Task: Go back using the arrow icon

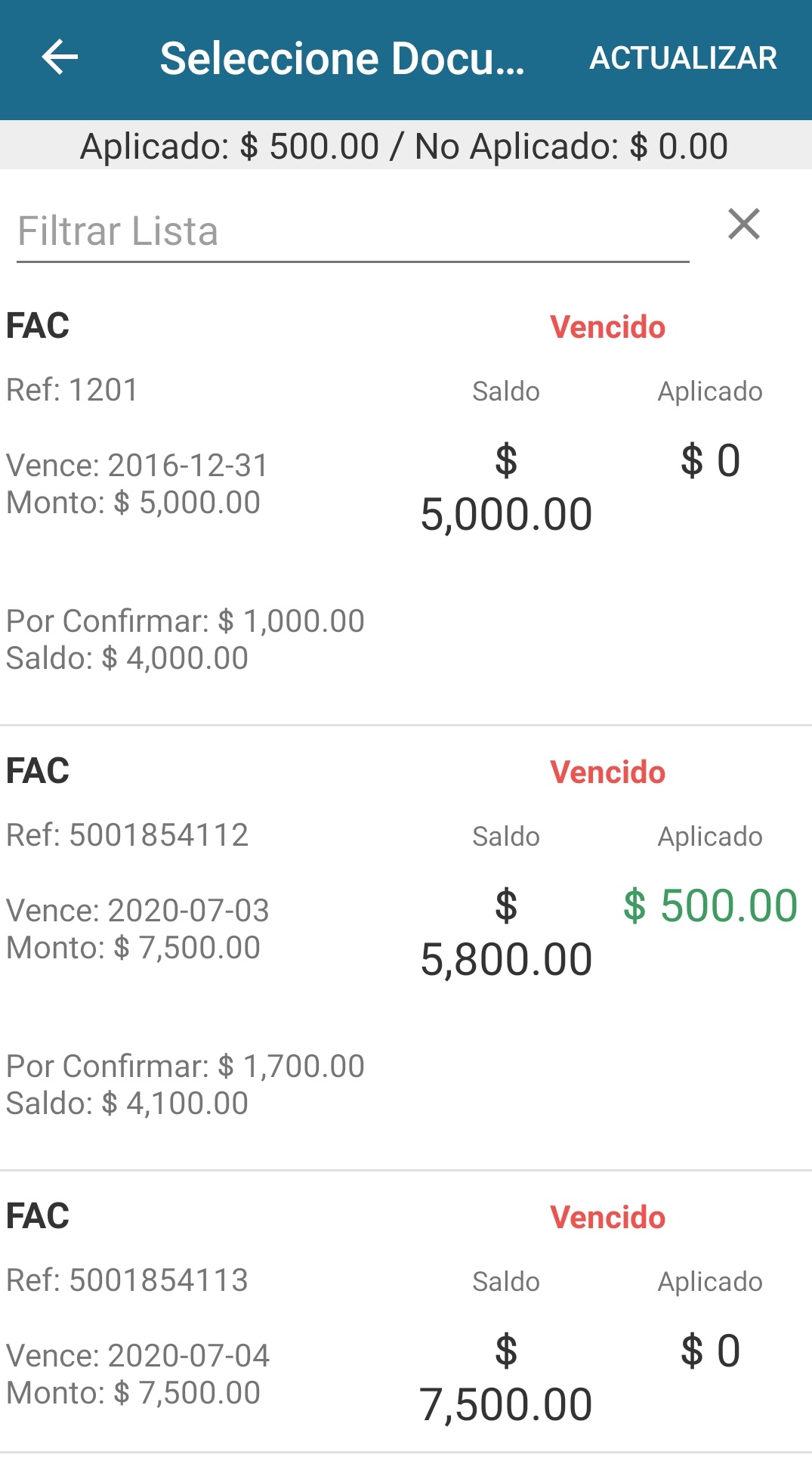Action: pyautogui.click(x=60, y=57)
